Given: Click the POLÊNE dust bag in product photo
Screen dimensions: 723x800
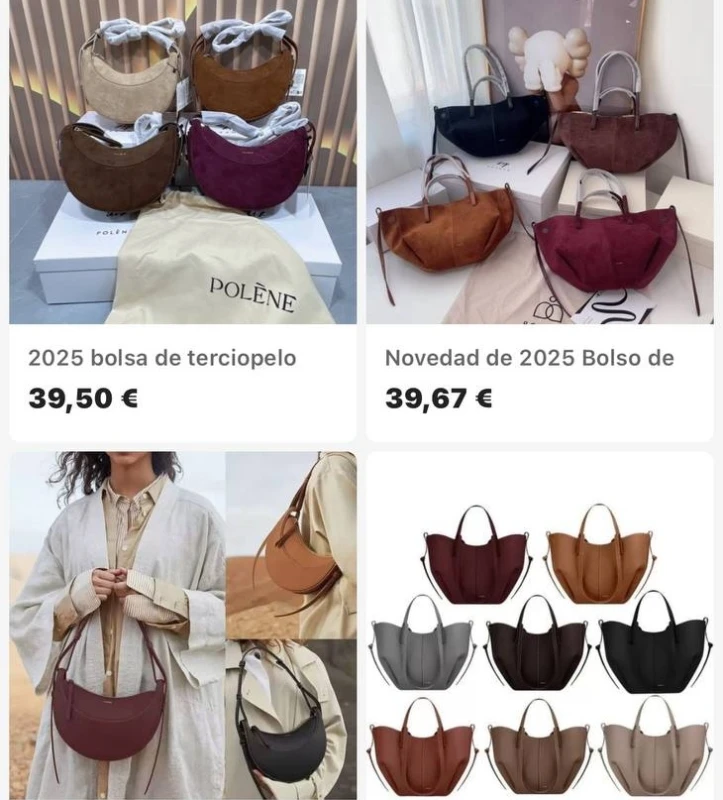Looking at the screenshot, I should tap(220, 270).
